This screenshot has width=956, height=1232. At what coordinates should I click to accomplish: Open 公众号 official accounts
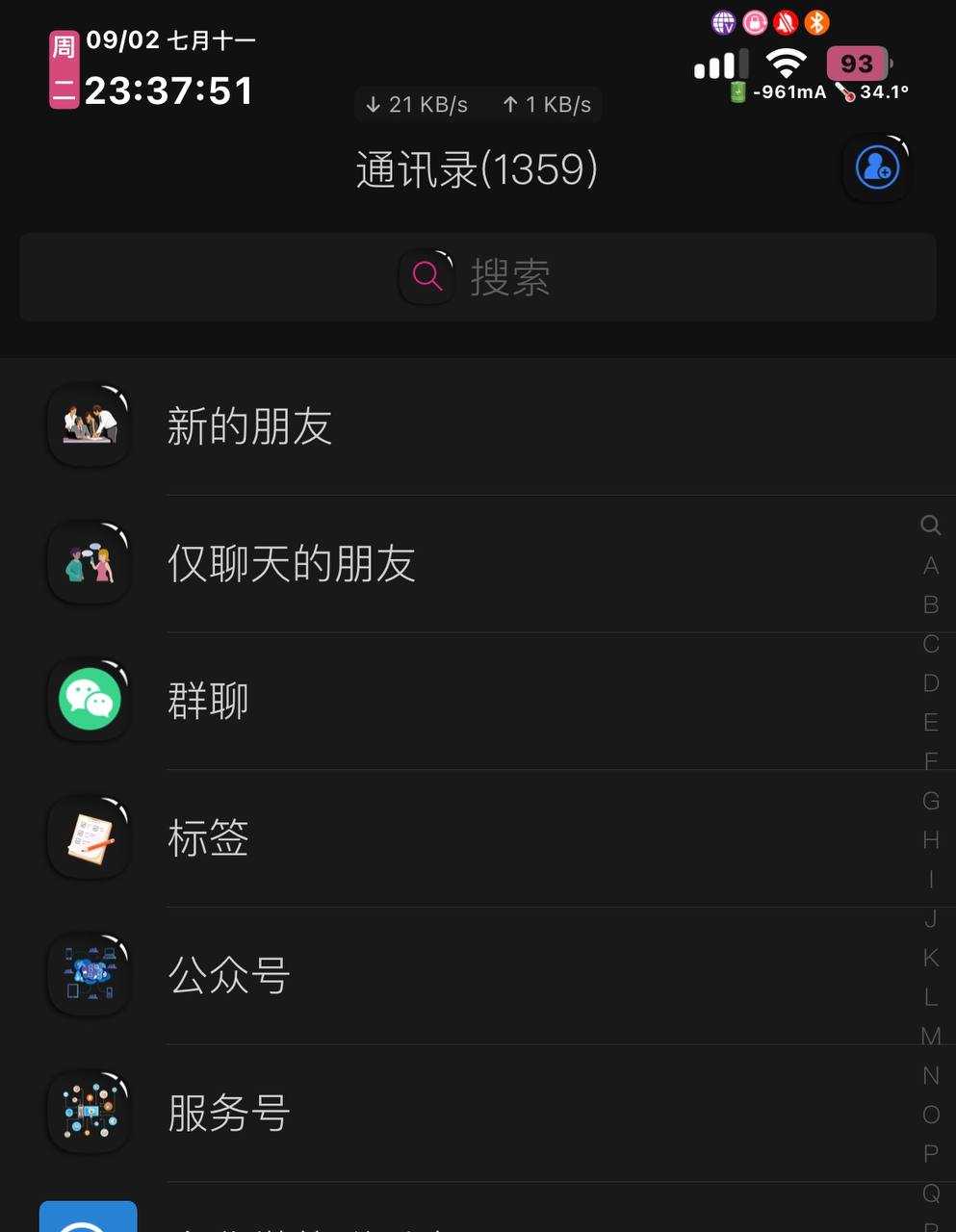(229, 975)
